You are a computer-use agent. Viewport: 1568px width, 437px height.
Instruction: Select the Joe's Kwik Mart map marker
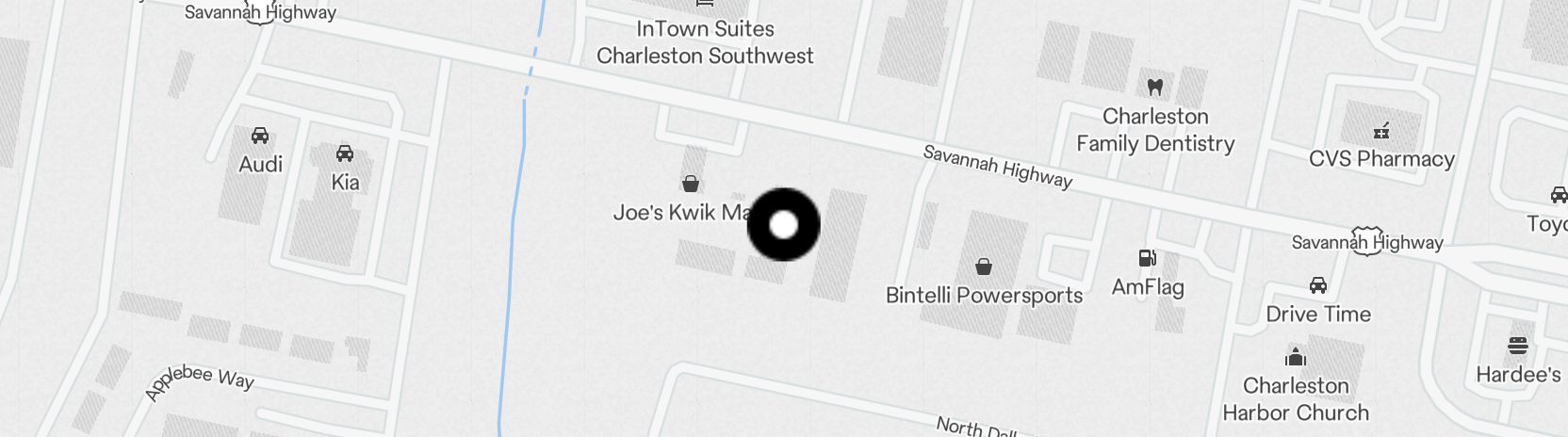[691, 184]
